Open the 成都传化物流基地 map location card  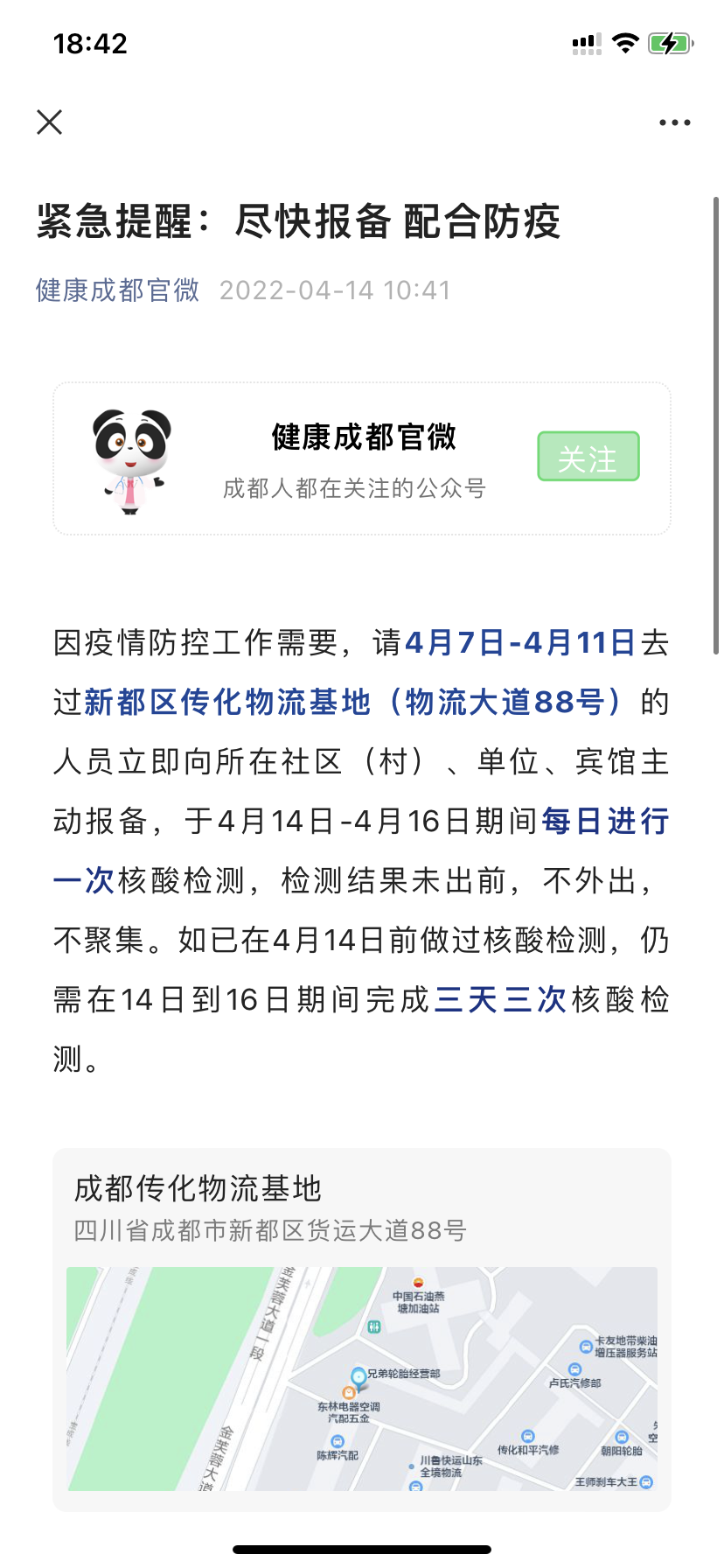click(361, 1328)
